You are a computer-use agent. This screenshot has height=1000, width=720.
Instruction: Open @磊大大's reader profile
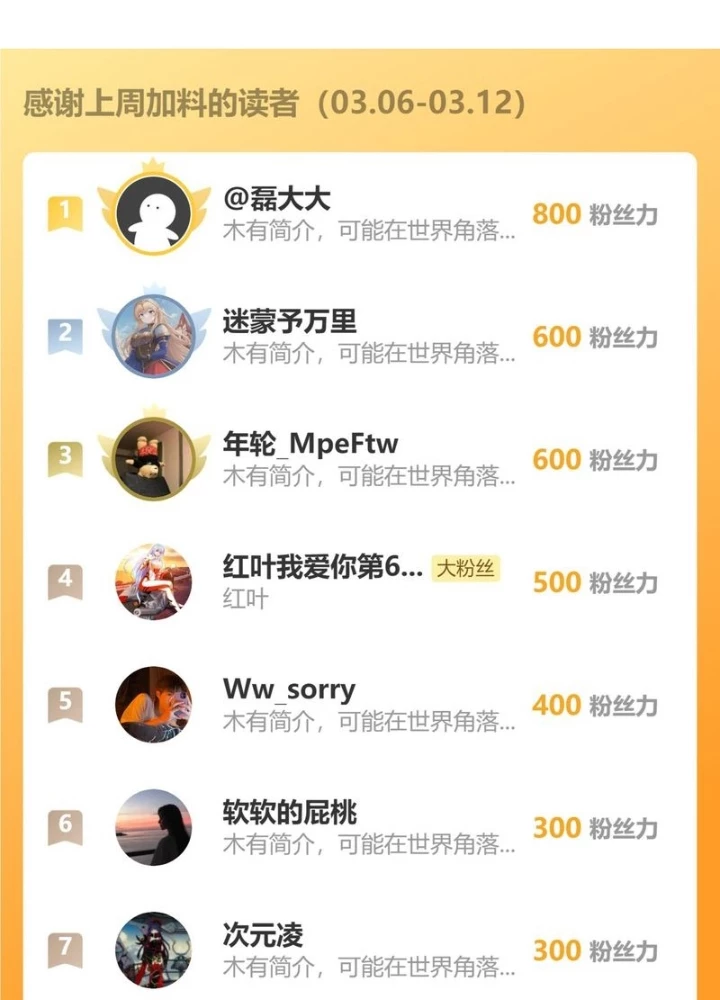pyautogui.click(x=276, y=199)
